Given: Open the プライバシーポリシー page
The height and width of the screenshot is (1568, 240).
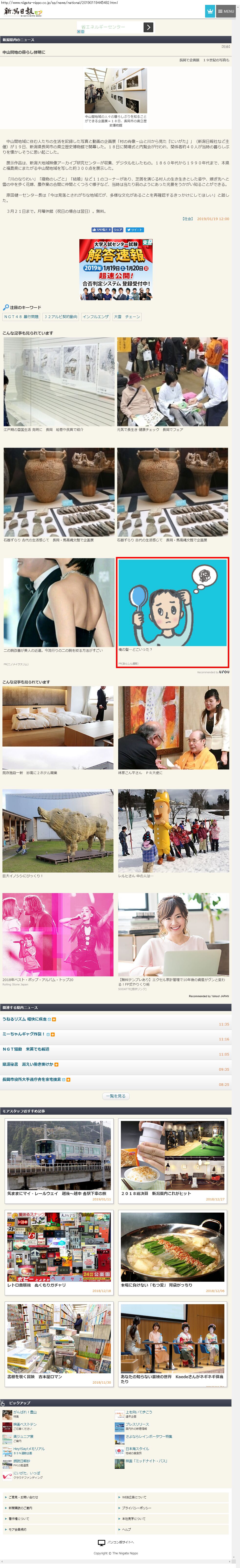Looking at the screenshot, I should coord(136,1508).
